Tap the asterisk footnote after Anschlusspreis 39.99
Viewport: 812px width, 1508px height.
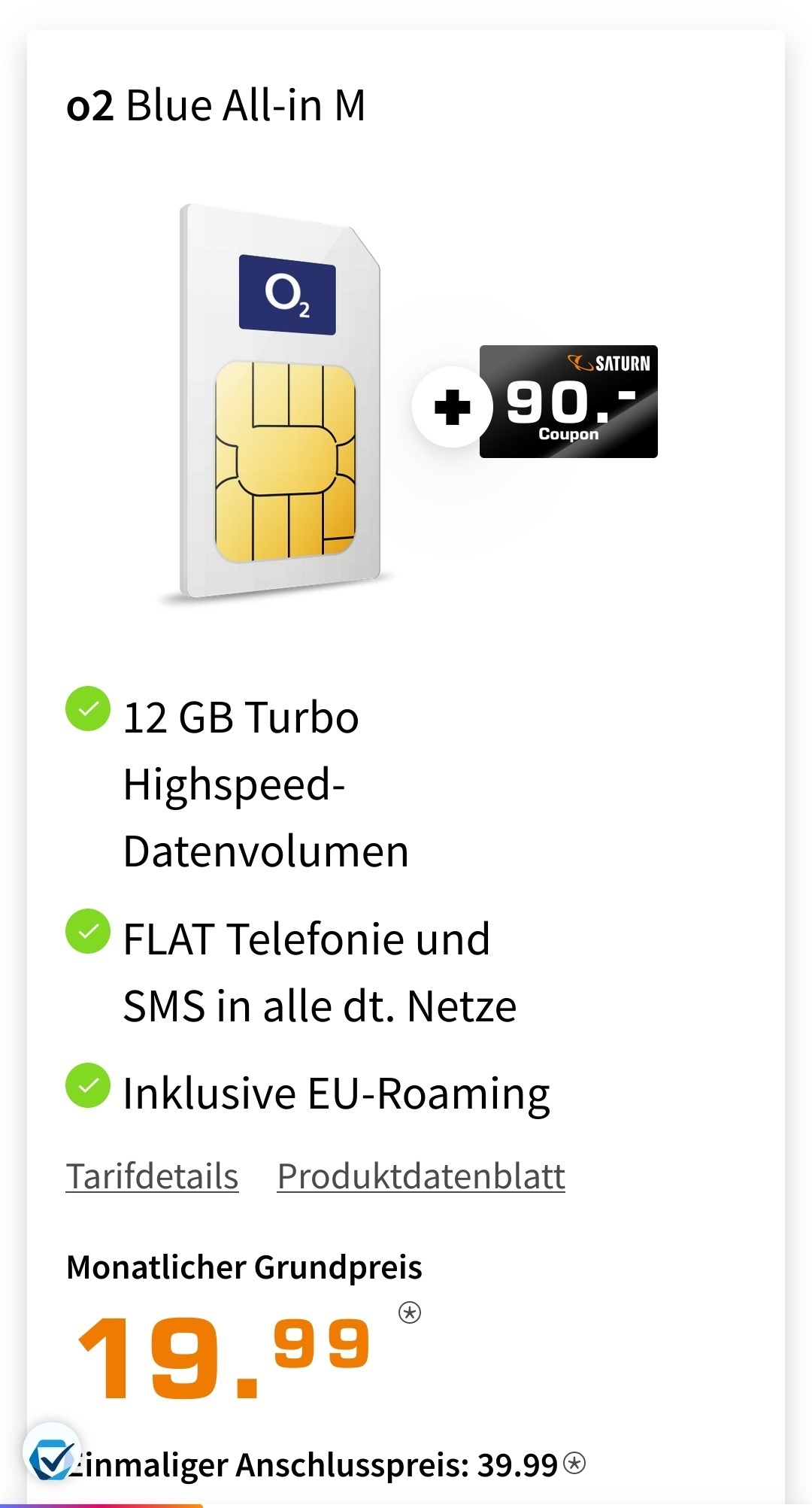pyautogui.click(x=574, y=1464)
